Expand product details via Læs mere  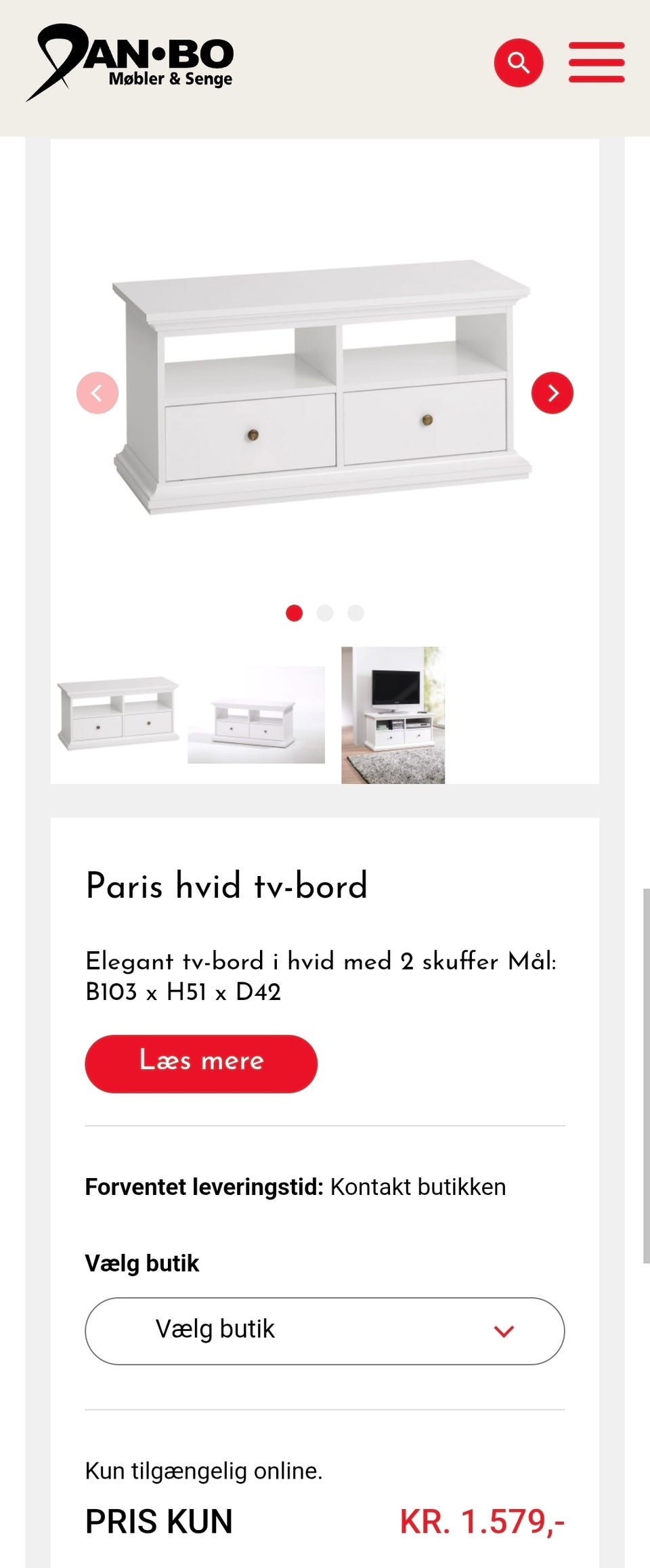200,1063
